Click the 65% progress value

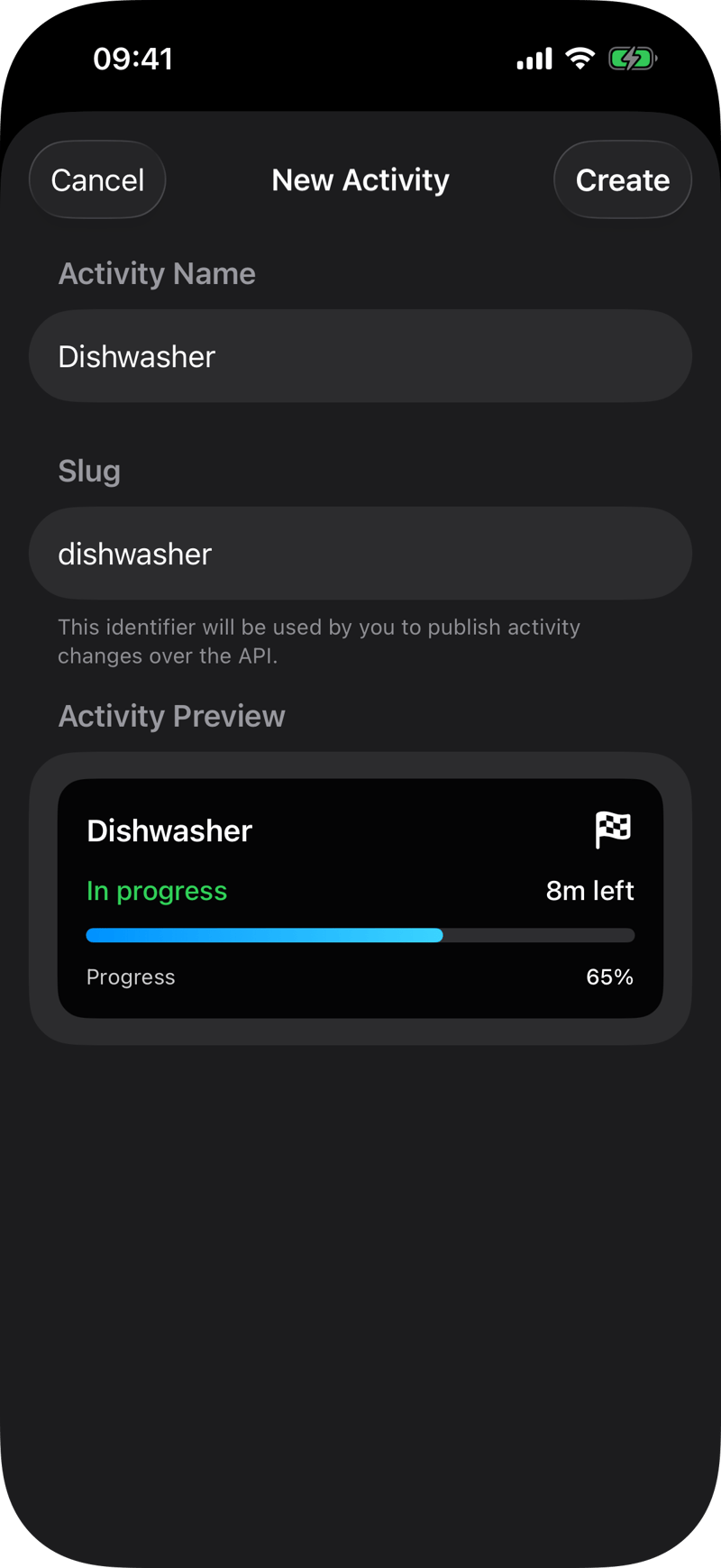[609, 977]
